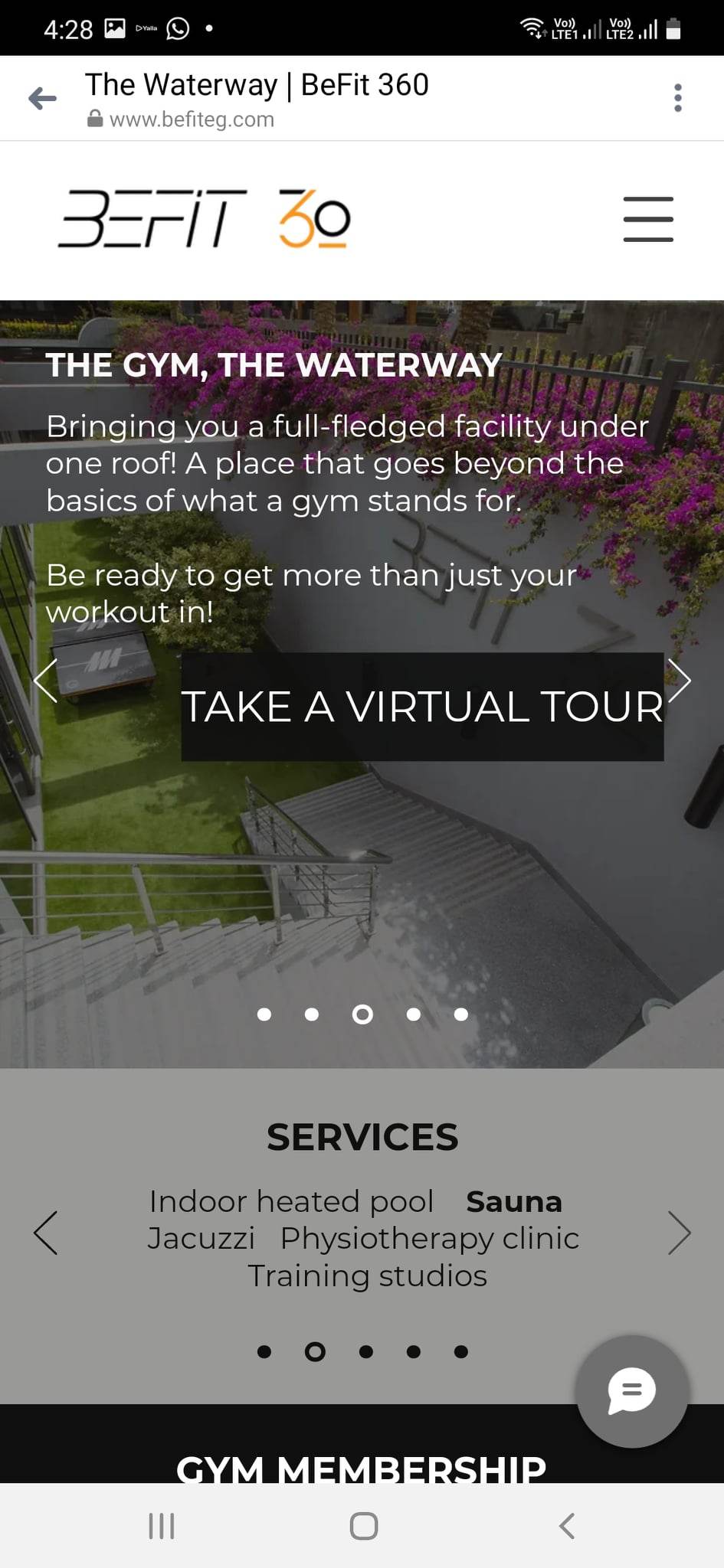Open the live chat bubble

(632, 1391)
